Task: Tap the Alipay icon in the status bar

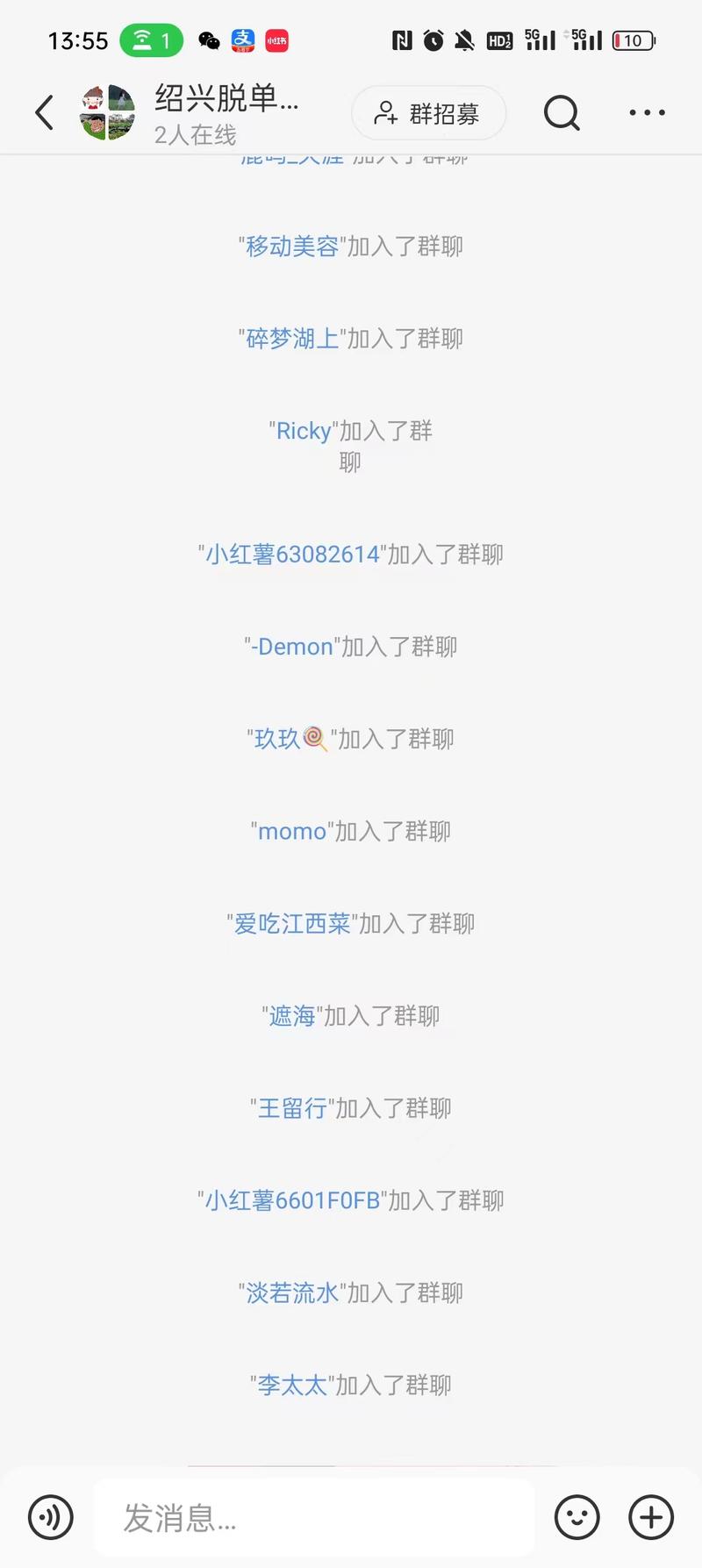Action: point(243,40)
